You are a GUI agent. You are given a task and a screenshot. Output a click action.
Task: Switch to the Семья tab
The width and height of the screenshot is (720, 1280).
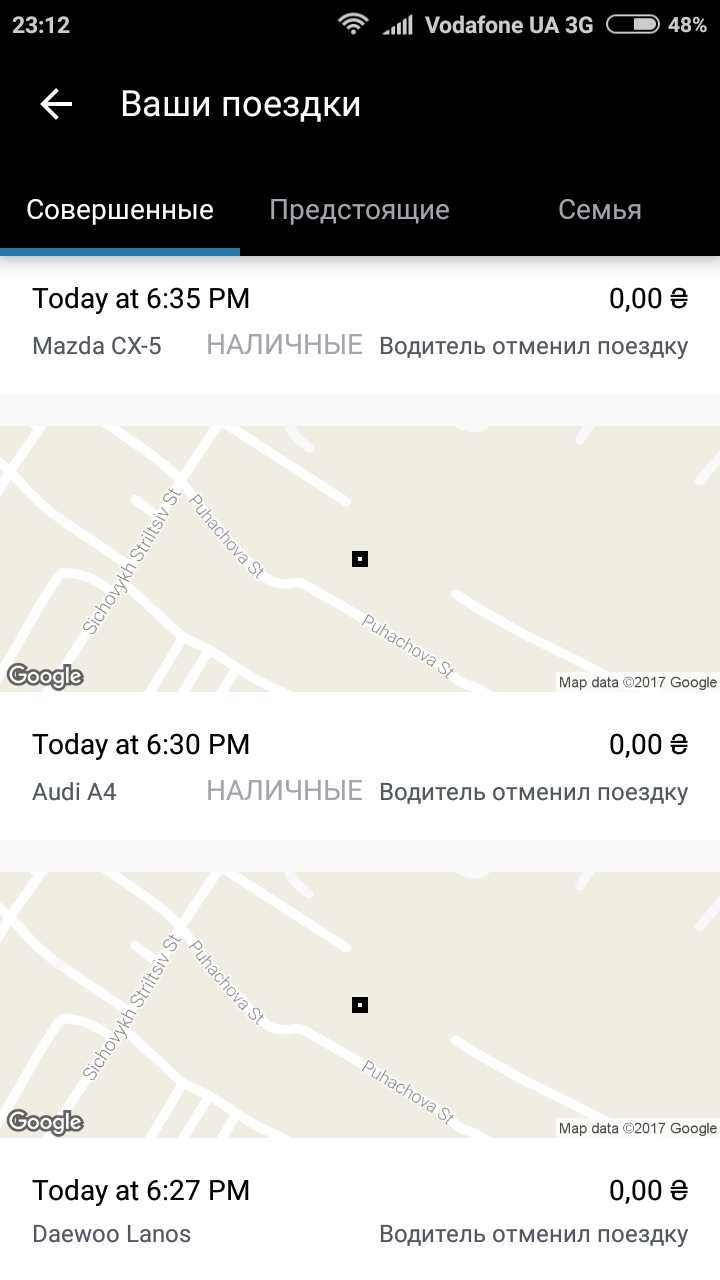[x=599, y=209]
